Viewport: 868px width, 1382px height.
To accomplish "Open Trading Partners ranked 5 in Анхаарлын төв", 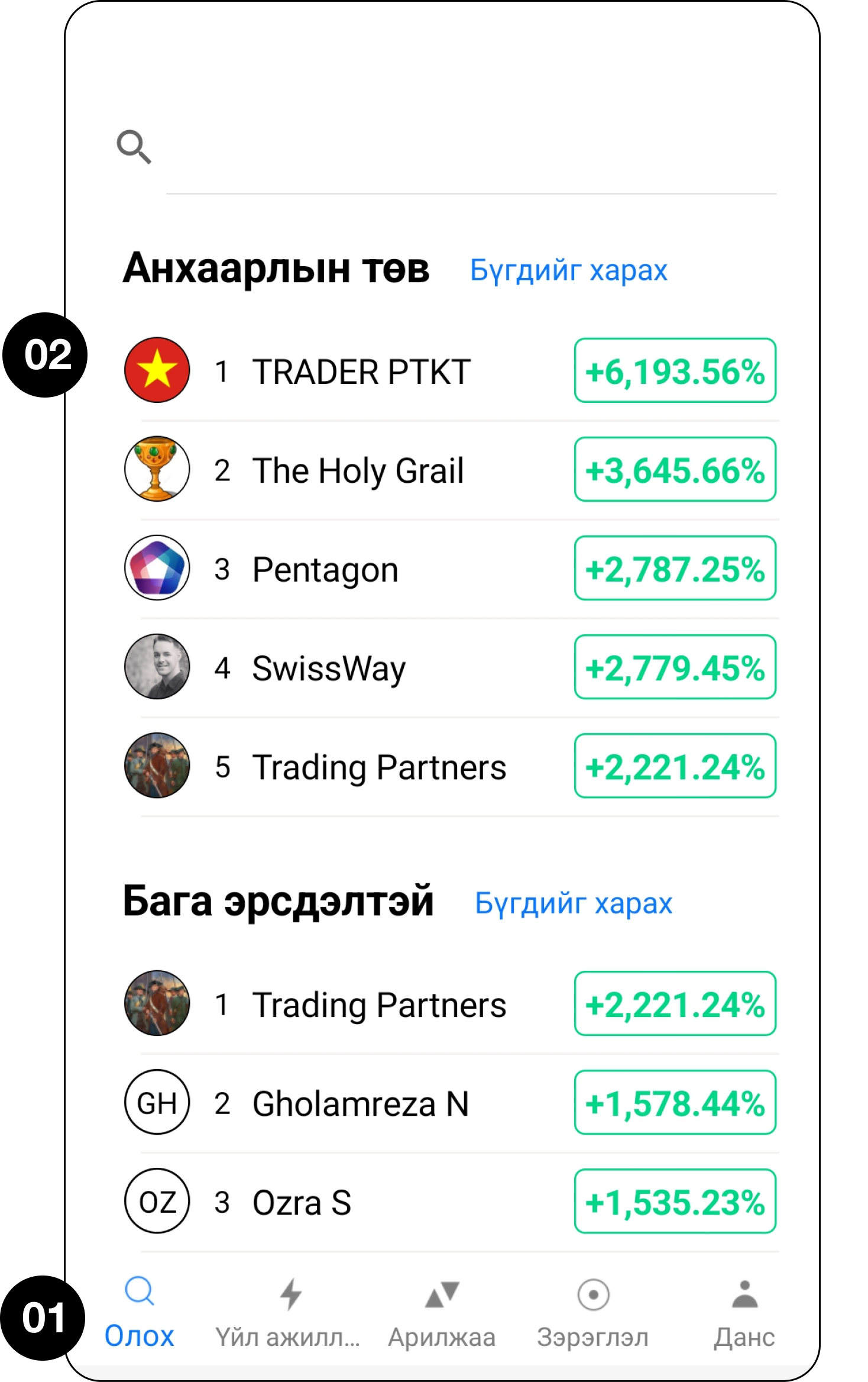I will [378, 767].
